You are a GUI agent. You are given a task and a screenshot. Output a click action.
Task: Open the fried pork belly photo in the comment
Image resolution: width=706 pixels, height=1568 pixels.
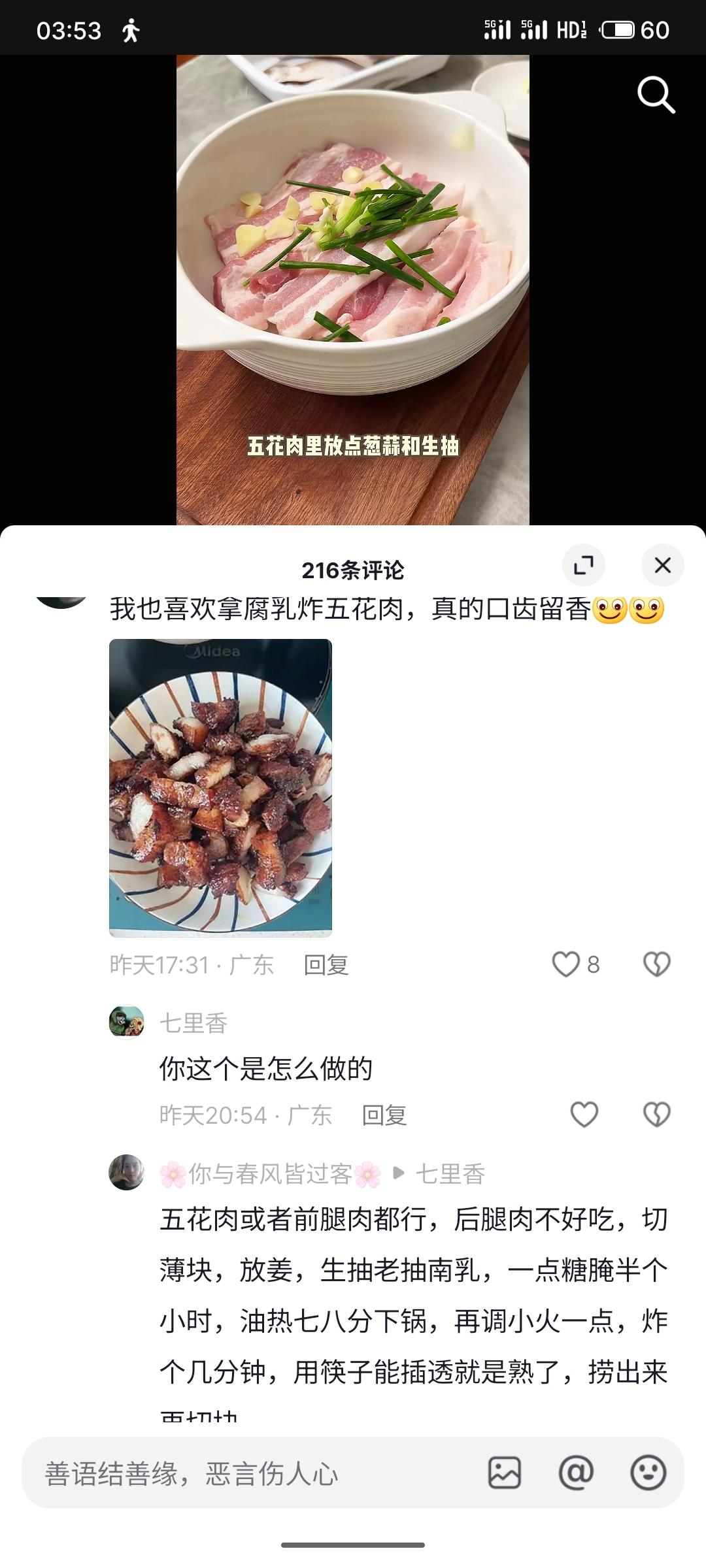coord(220,787)
